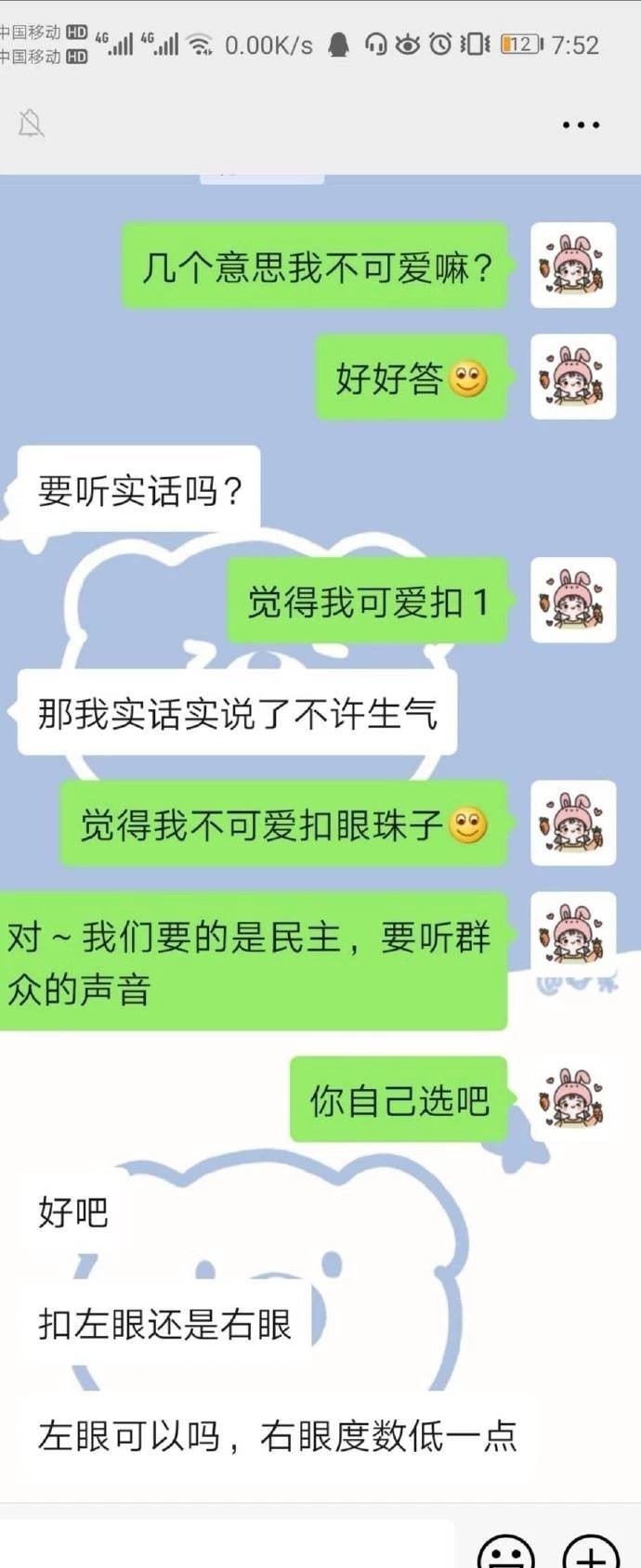
Task: Tap the avatar beside 你自己选吧
Action: [572, 1098]
